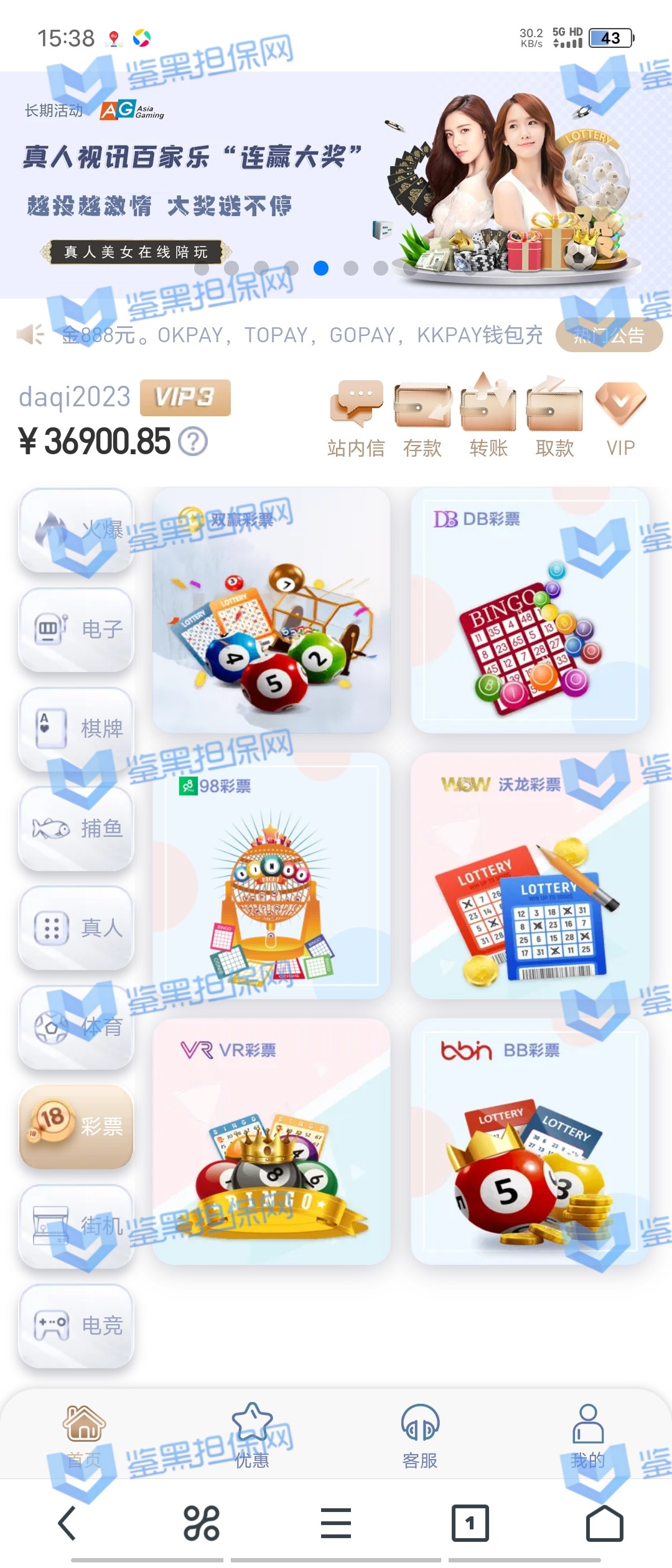View the 热门公告 announcements
672x1568 pixels.
609,335
